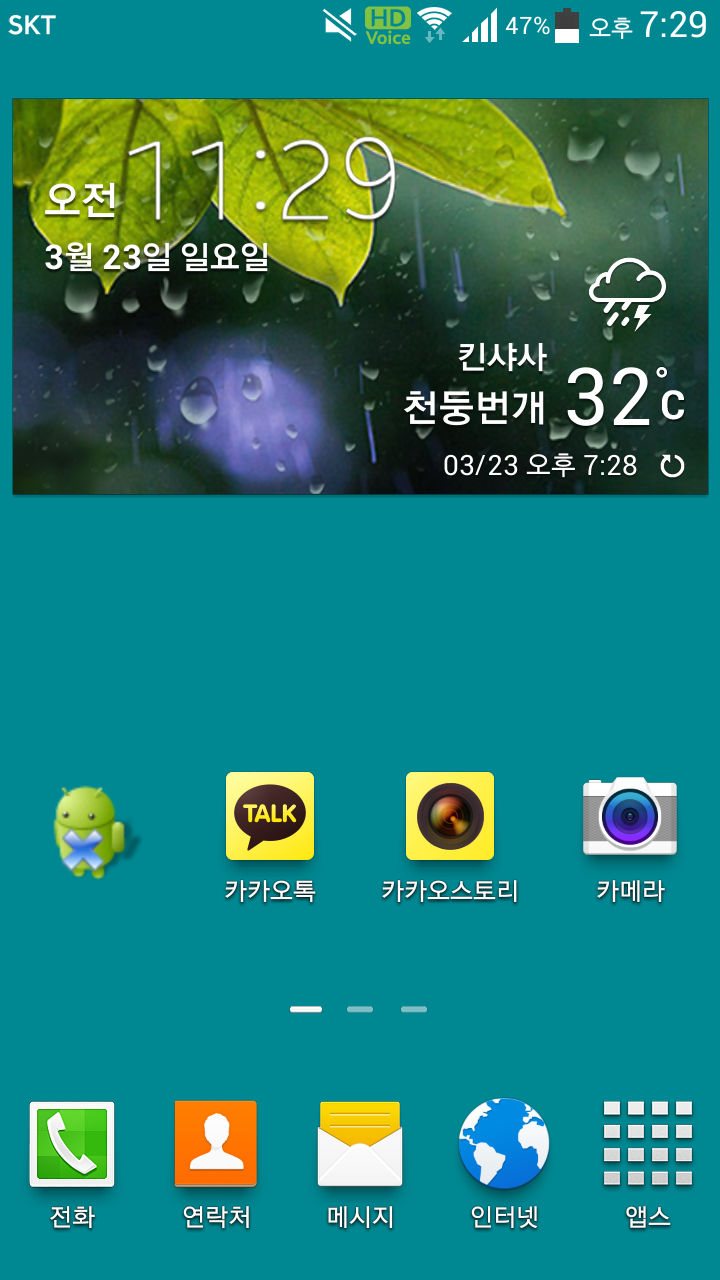
Task: Open 연락처 contacts
Action: tap(216, 1145)
